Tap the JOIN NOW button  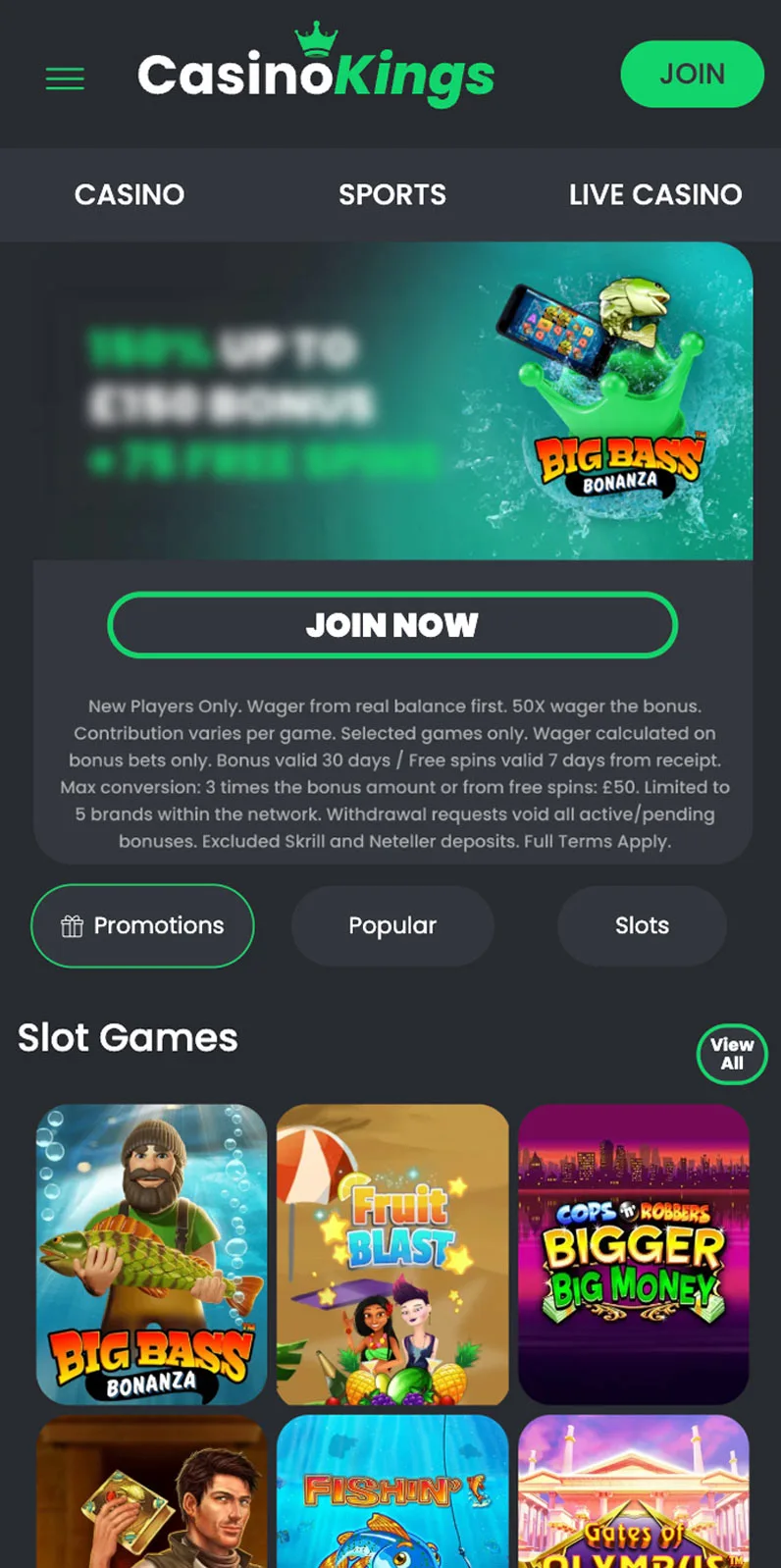[x=392, y=625]
